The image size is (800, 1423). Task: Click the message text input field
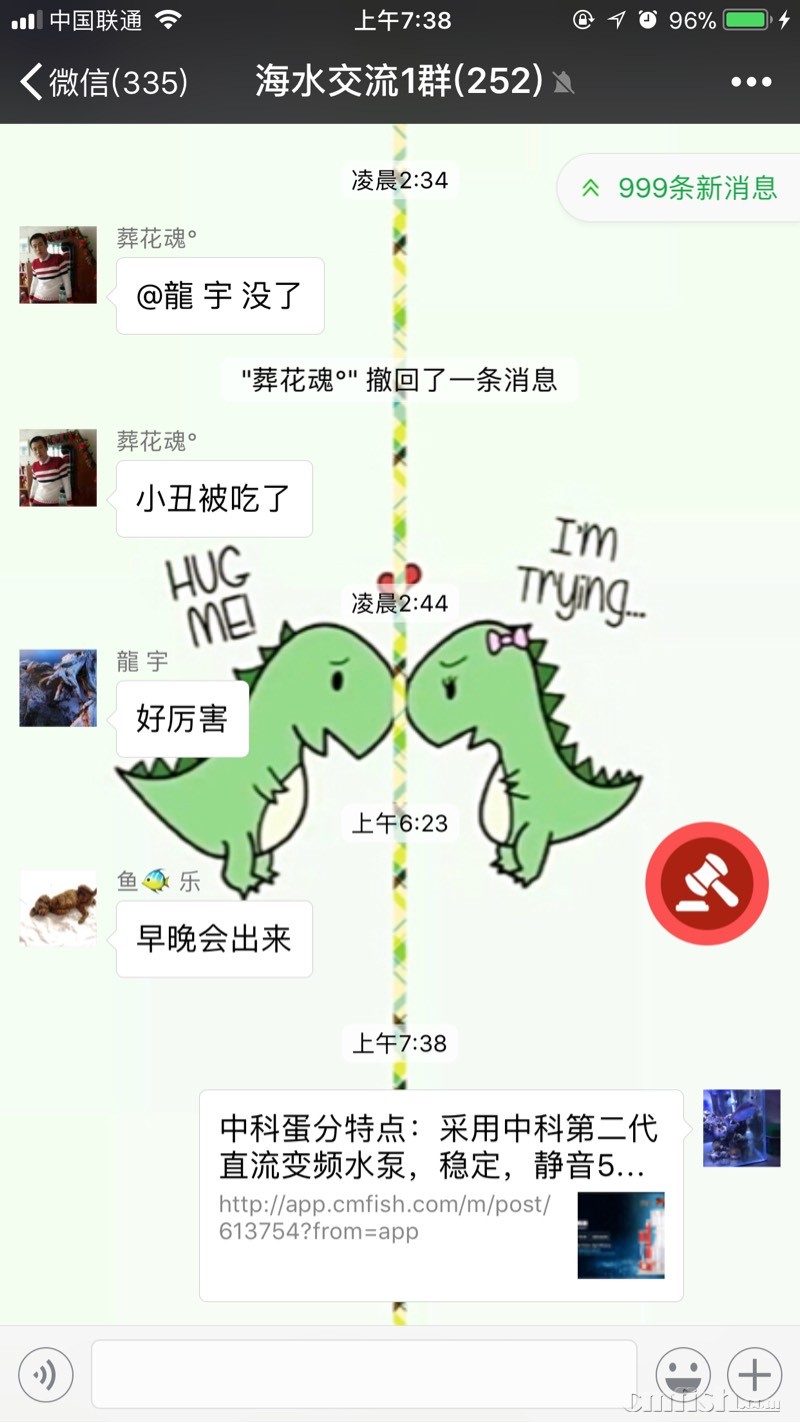(365, 1374)
